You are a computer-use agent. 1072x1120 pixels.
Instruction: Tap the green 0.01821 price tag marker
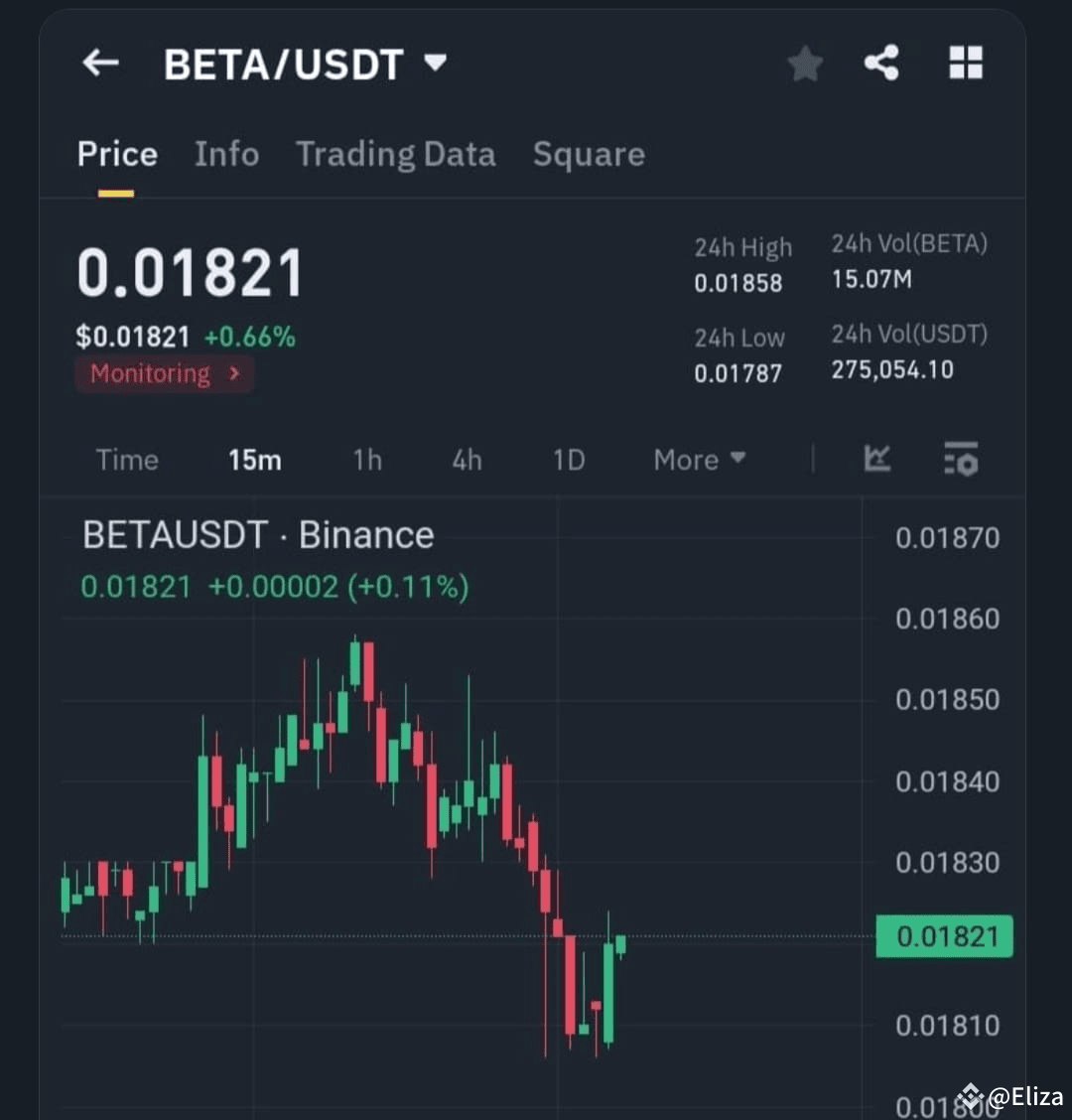tap(944, 936)
